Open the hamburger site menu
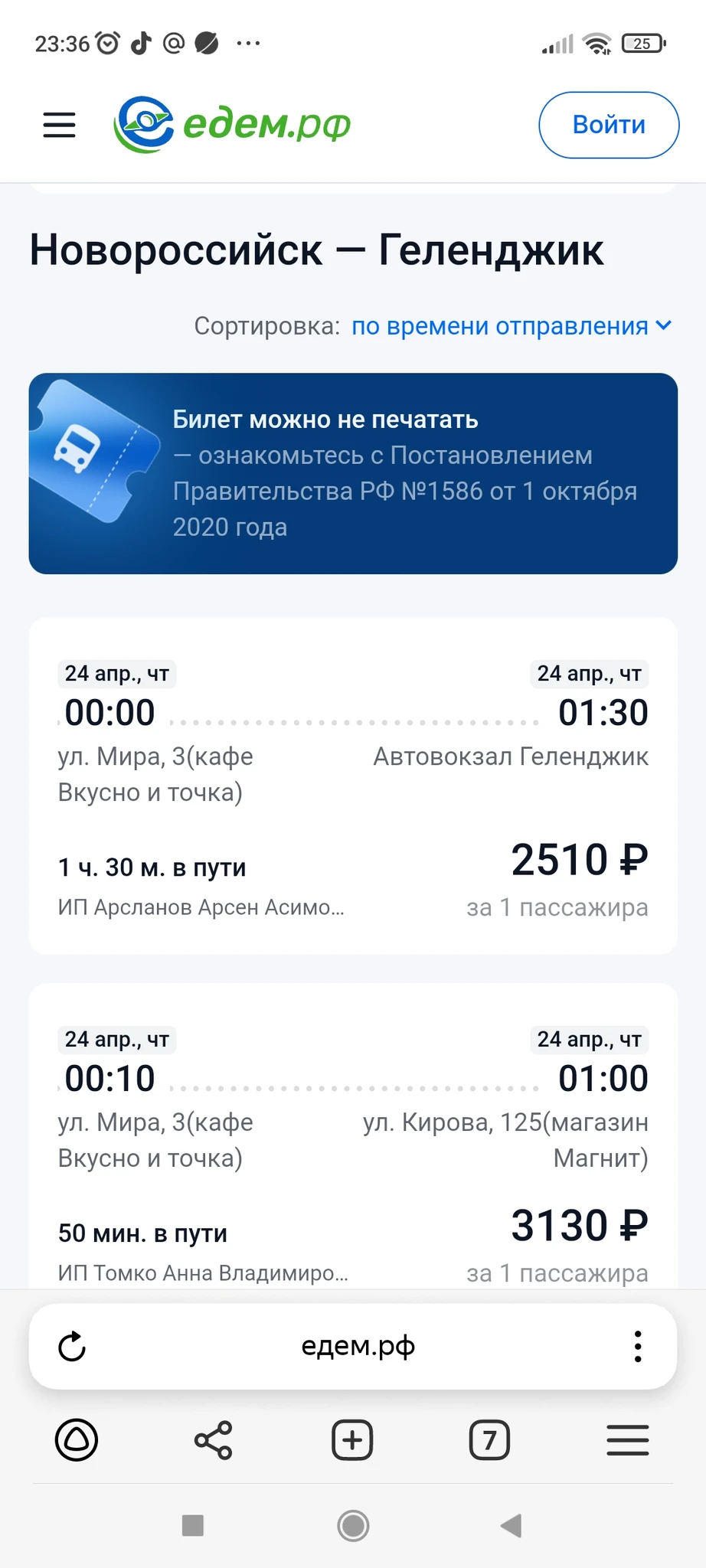706x1568 pixels. [x=59, y=125]
